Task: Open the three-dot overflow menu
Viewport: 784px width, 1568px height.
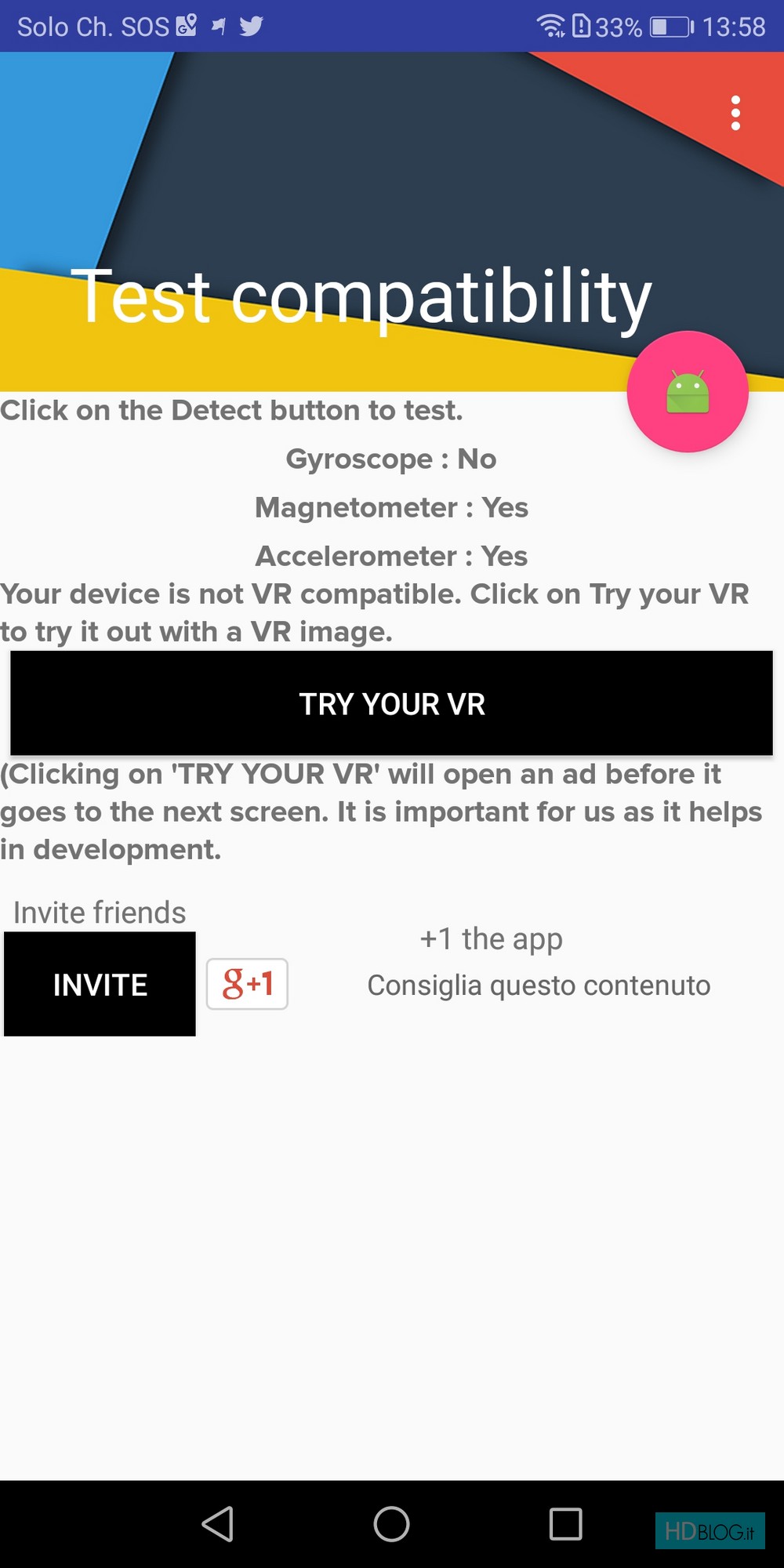Action: 735,114
